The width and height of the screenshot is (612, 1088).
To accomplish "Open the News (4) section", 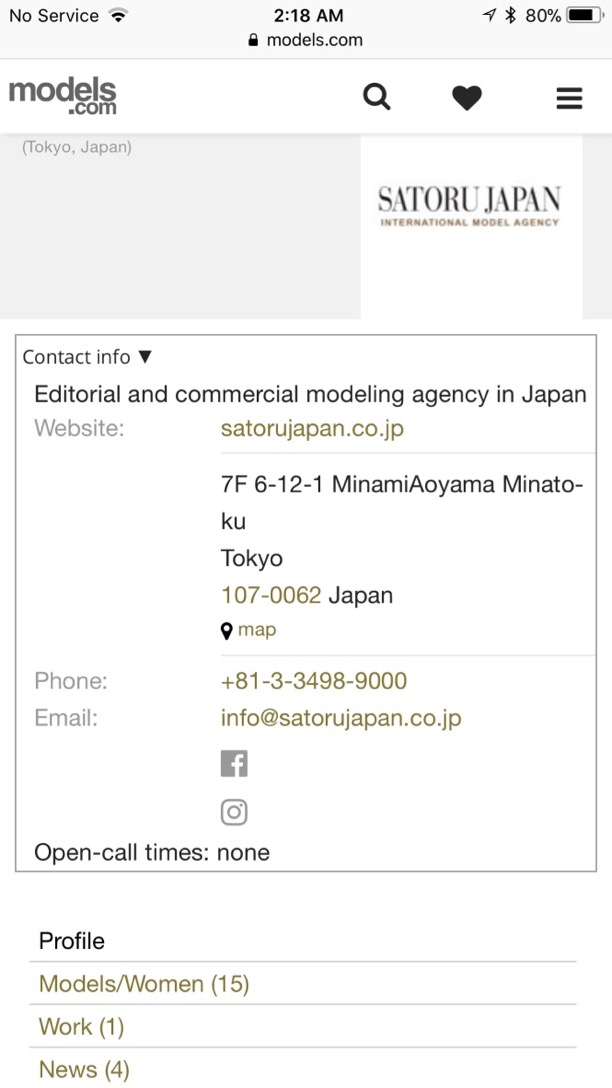I will click(84, 1069).
